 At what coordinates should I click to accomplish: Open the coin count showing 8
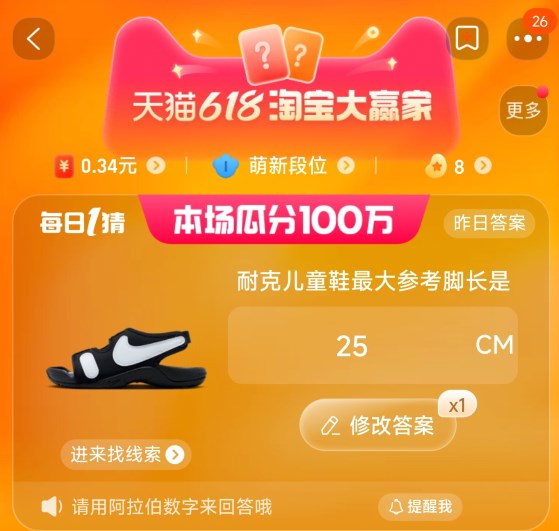pos(458,166)
